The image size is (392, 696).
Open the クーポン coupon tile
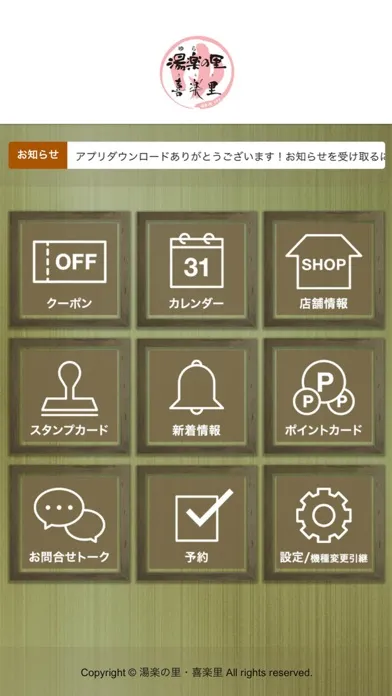click(70, 270)
